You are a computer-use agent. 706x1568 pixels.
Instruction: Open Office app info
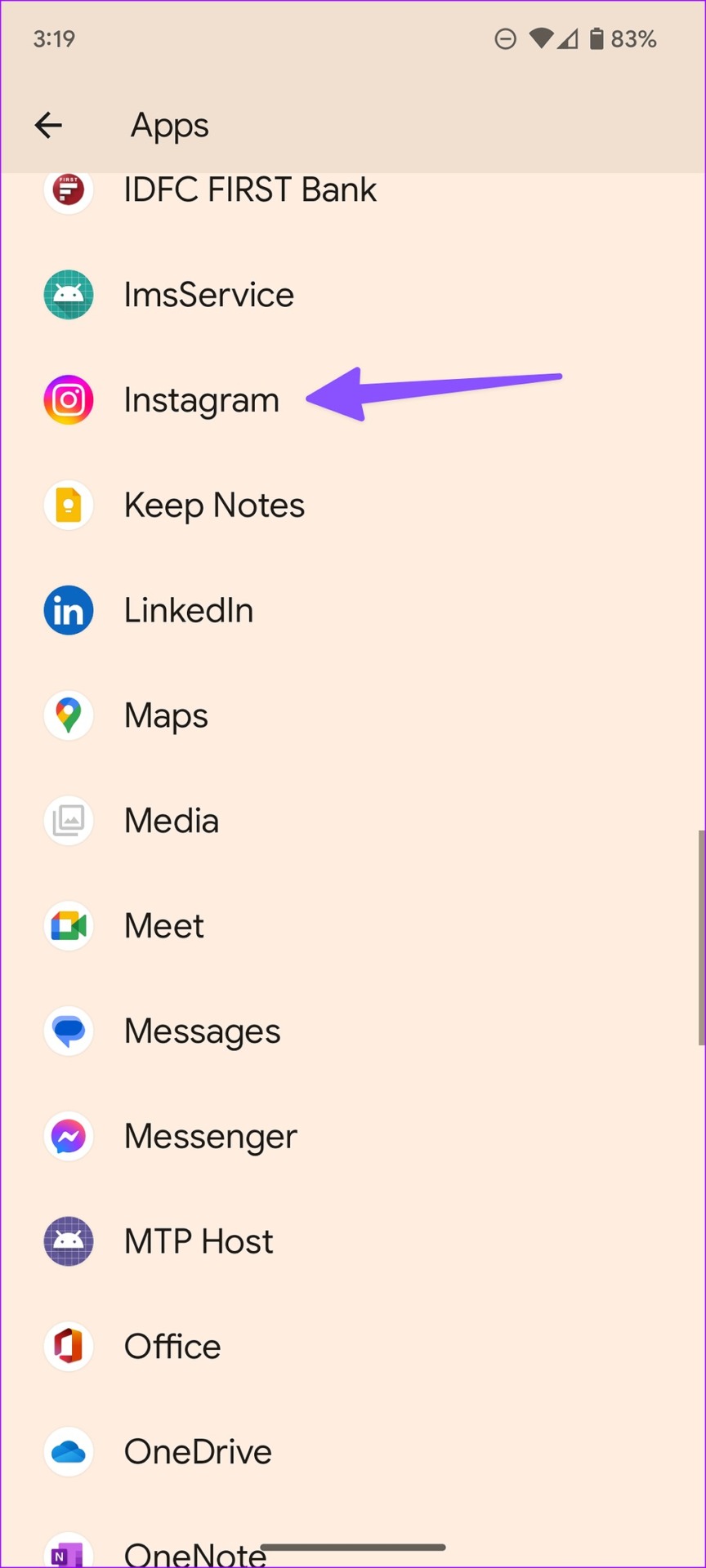click(x=353, y=1347)
